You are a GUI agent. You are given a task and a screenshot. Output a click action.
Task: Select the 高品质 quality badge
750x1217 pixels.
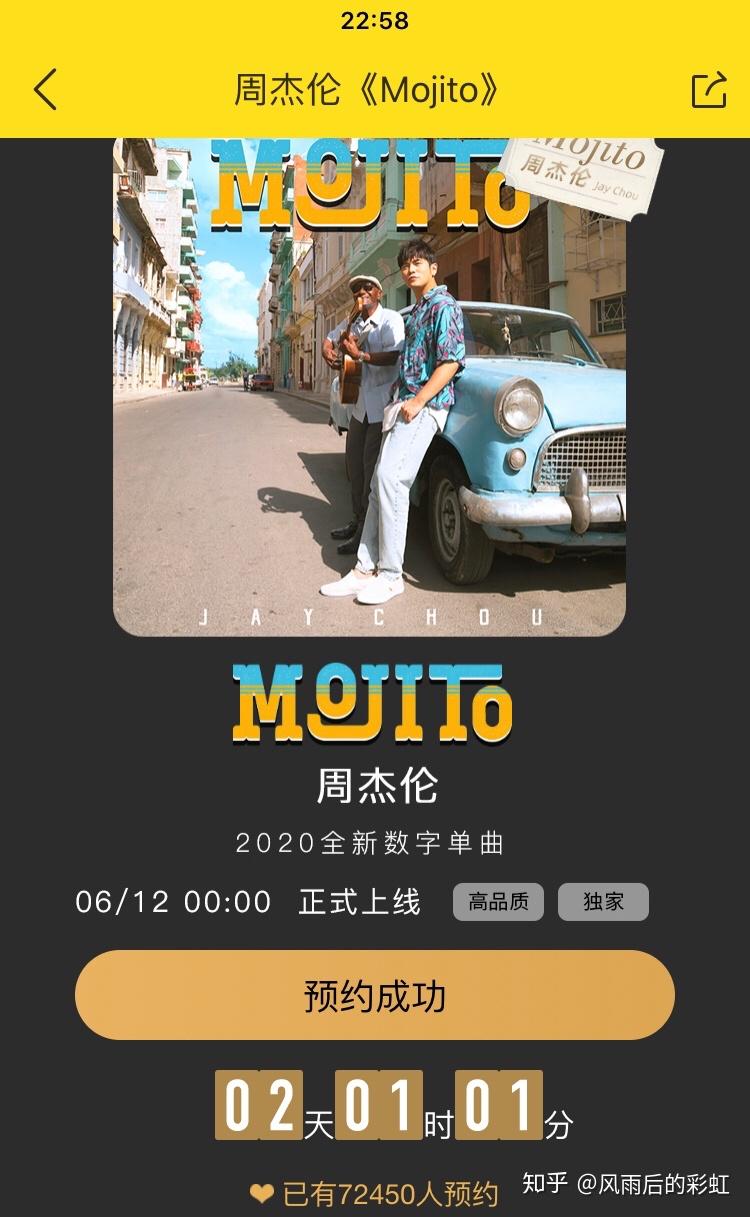(499, 902)
